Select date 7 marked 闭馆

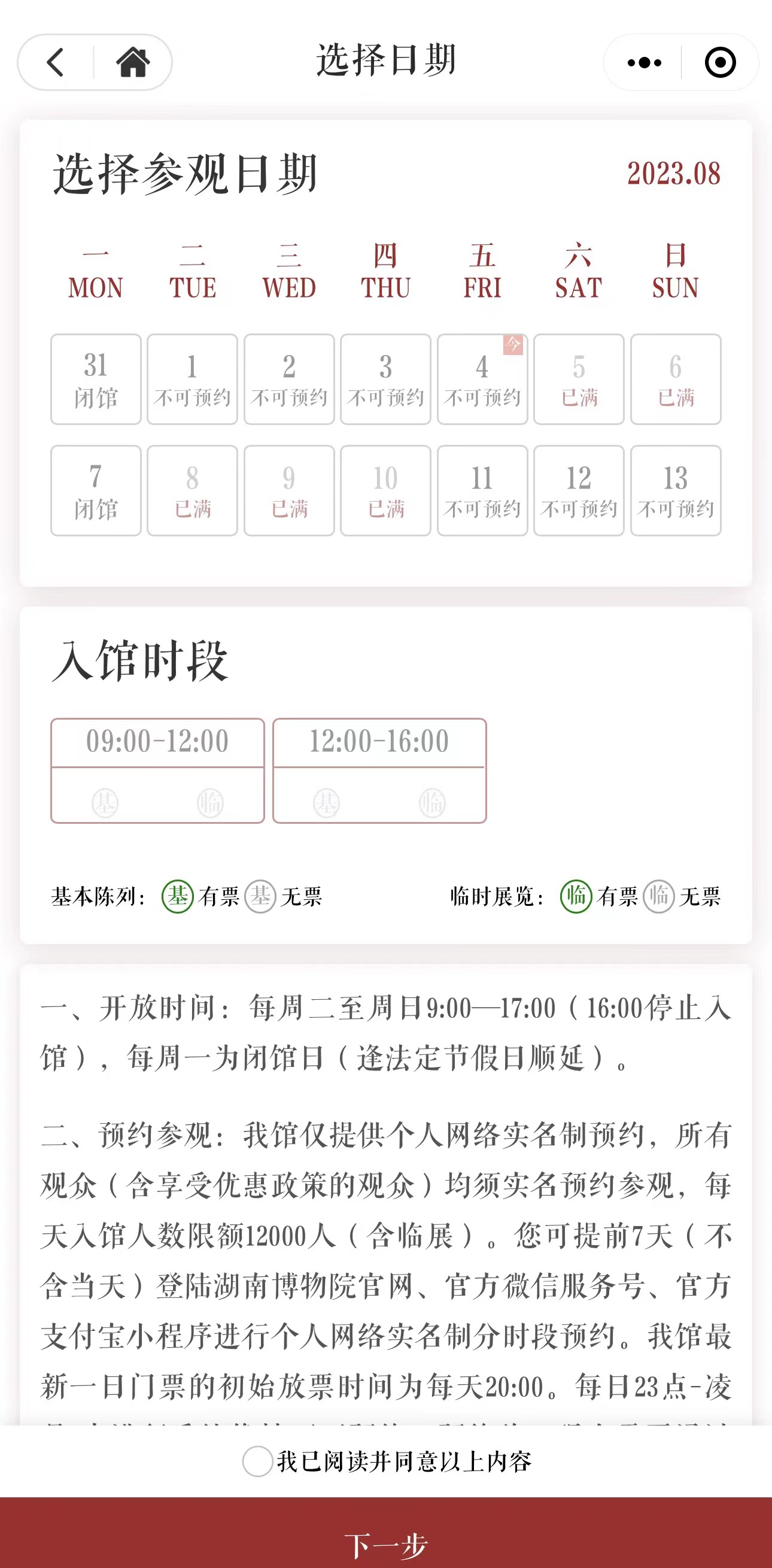[96, 490]
